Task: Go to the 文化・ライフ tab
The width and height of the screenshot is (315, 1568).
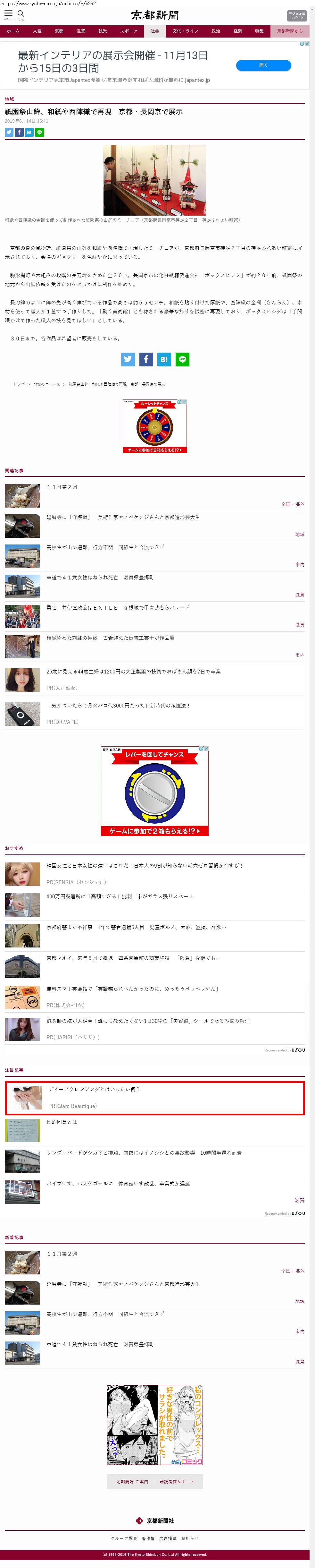Action: click(185, 31)
